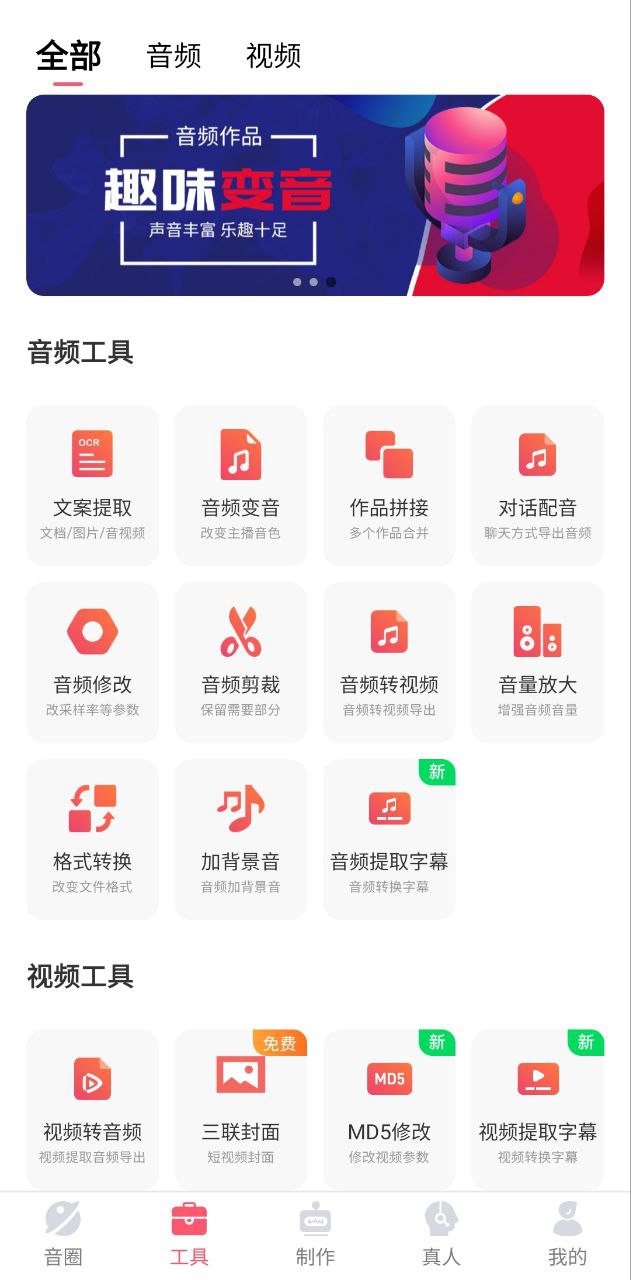The width and height of the screenshot is (631, 1280).
Task: Go to the 音圈 bottom tab
Action: [63, 1234]
